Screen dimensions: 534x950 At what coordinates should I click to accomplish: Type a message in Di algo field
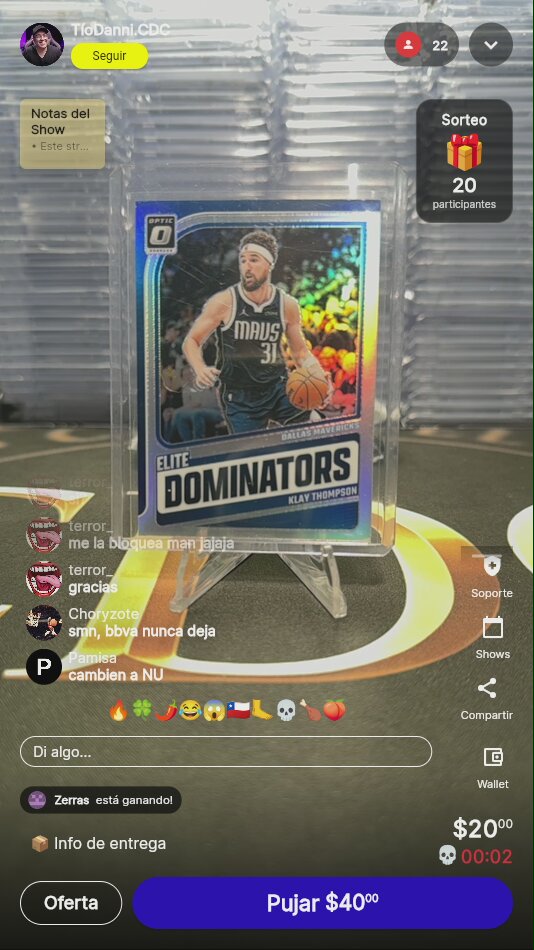226,752
